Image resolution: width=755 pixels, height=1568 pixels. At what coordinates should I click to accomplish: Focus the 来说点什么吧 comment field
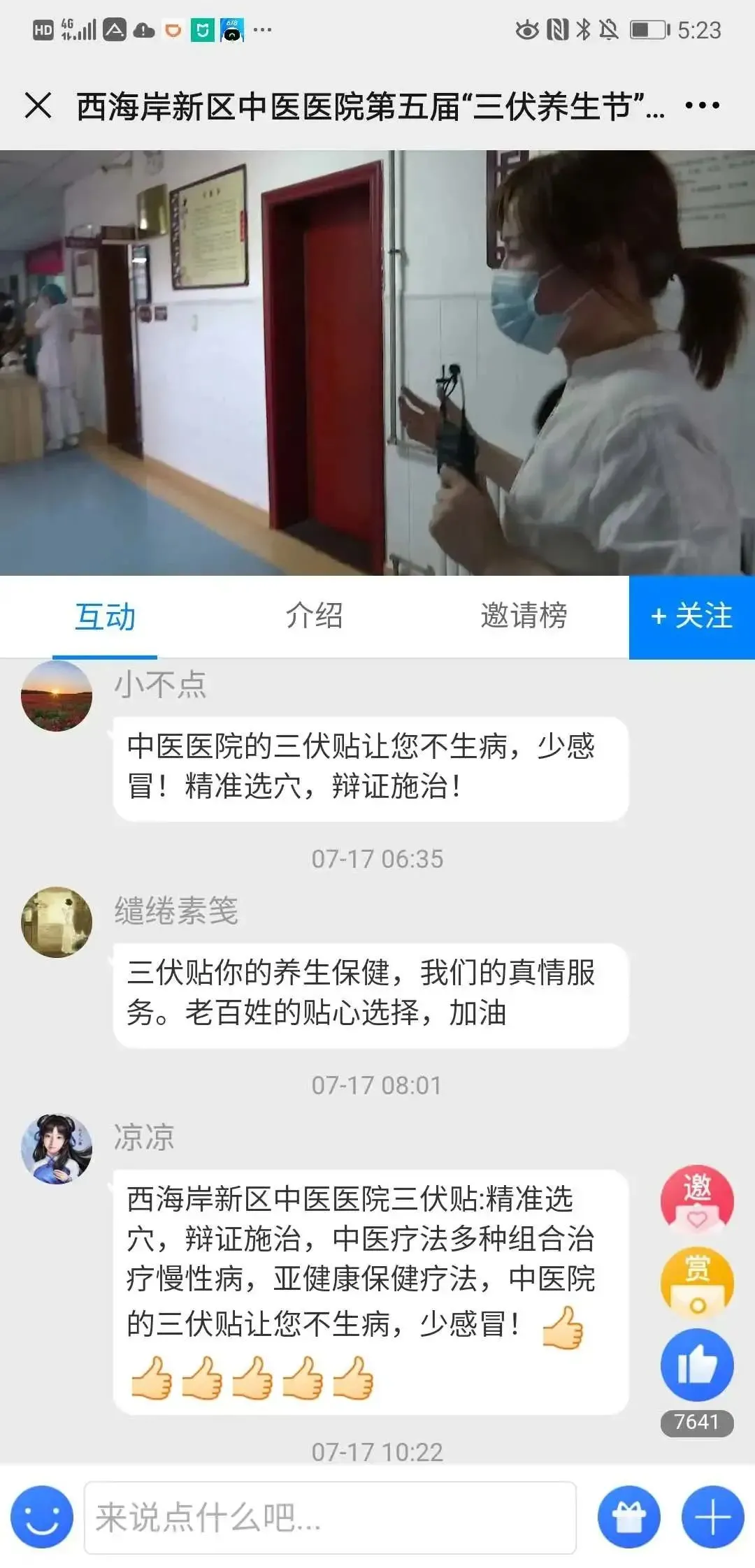click(x=330, y=1517)
